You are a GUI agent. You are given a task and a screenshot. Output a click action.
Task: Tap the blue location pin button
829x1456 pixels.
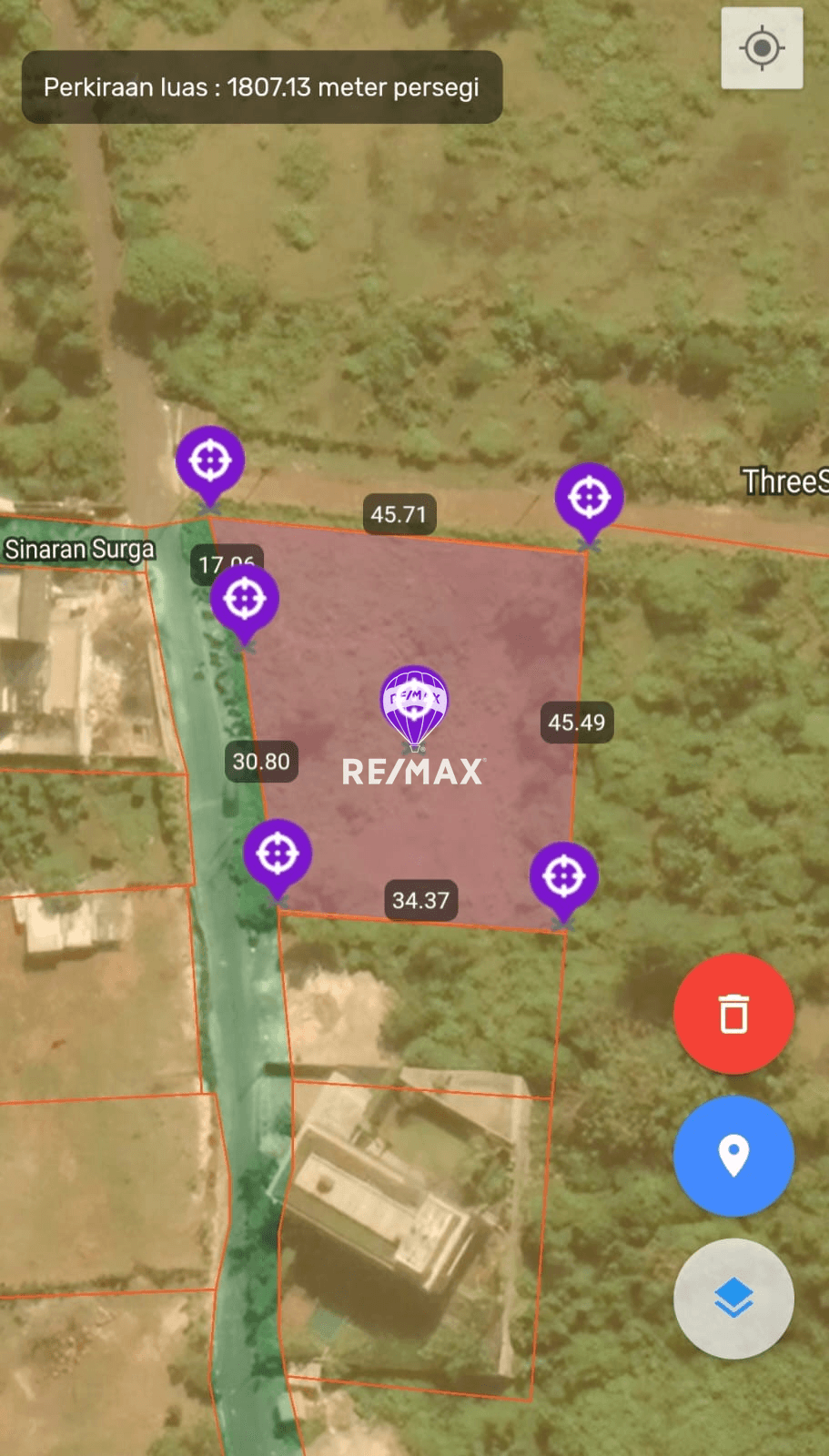point(733,1156)
